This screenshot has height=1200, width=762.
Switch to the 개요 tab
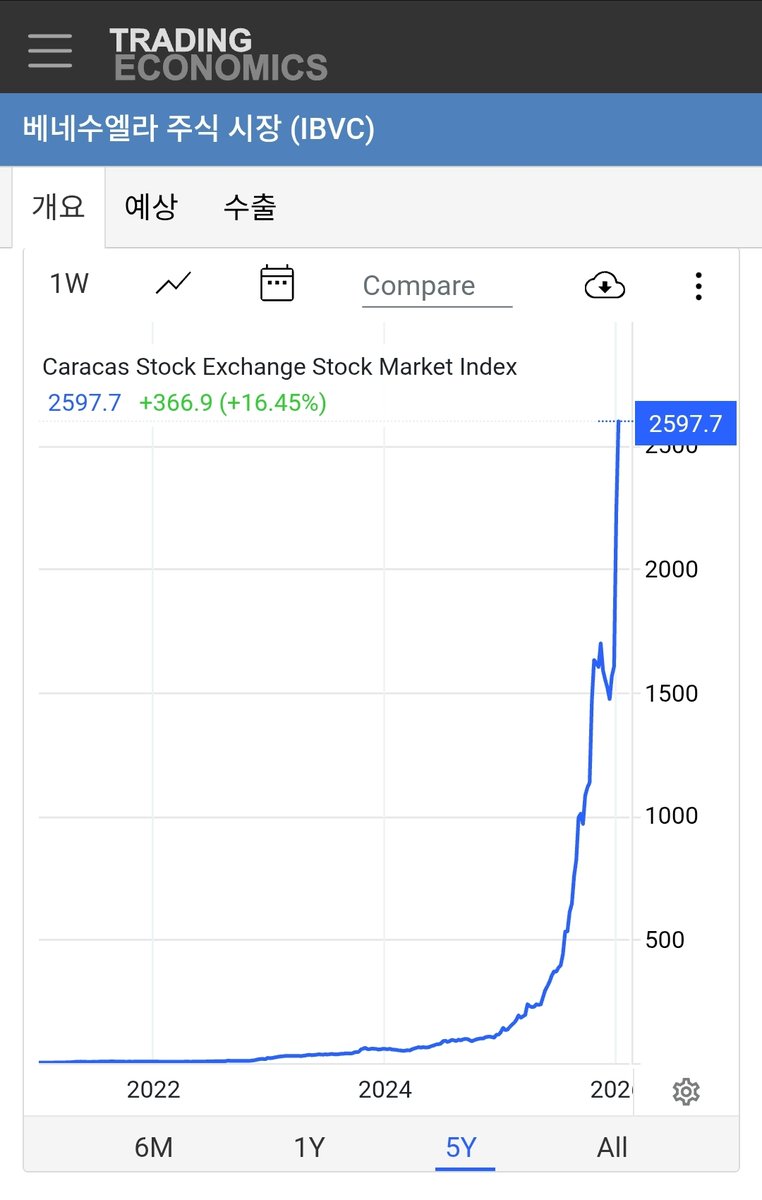pos(58,207)
